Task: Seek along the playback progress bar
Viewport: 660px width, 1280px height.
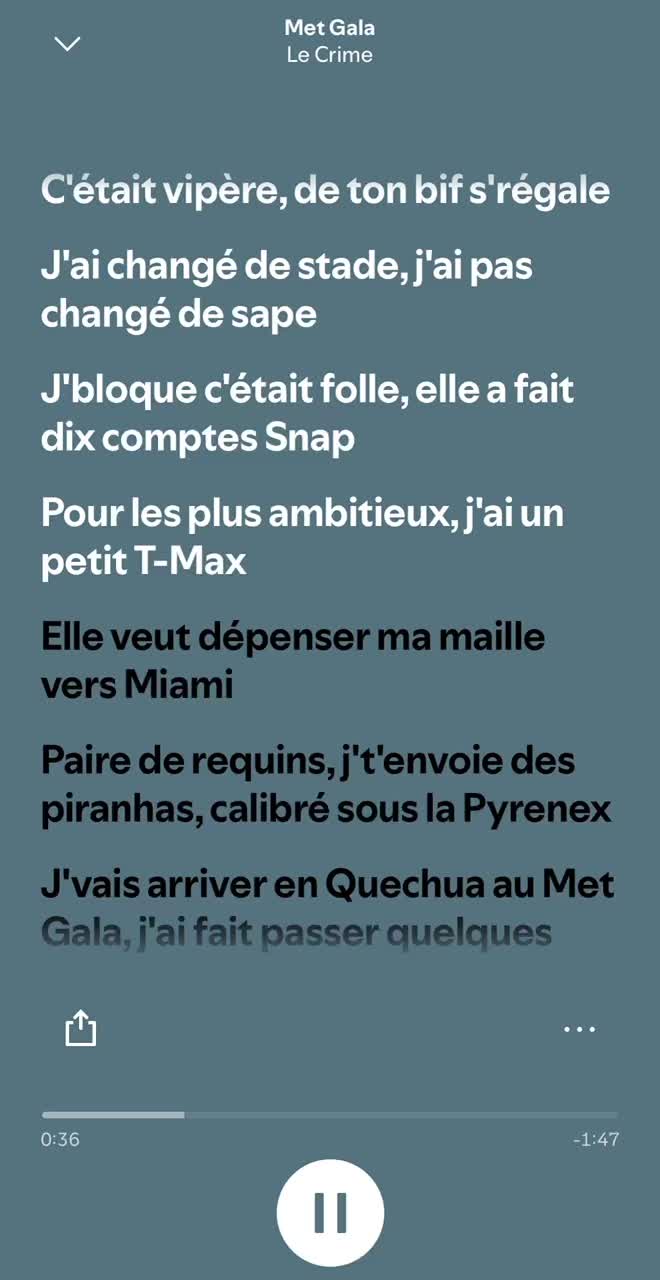Action: [x=330, y=1114]
